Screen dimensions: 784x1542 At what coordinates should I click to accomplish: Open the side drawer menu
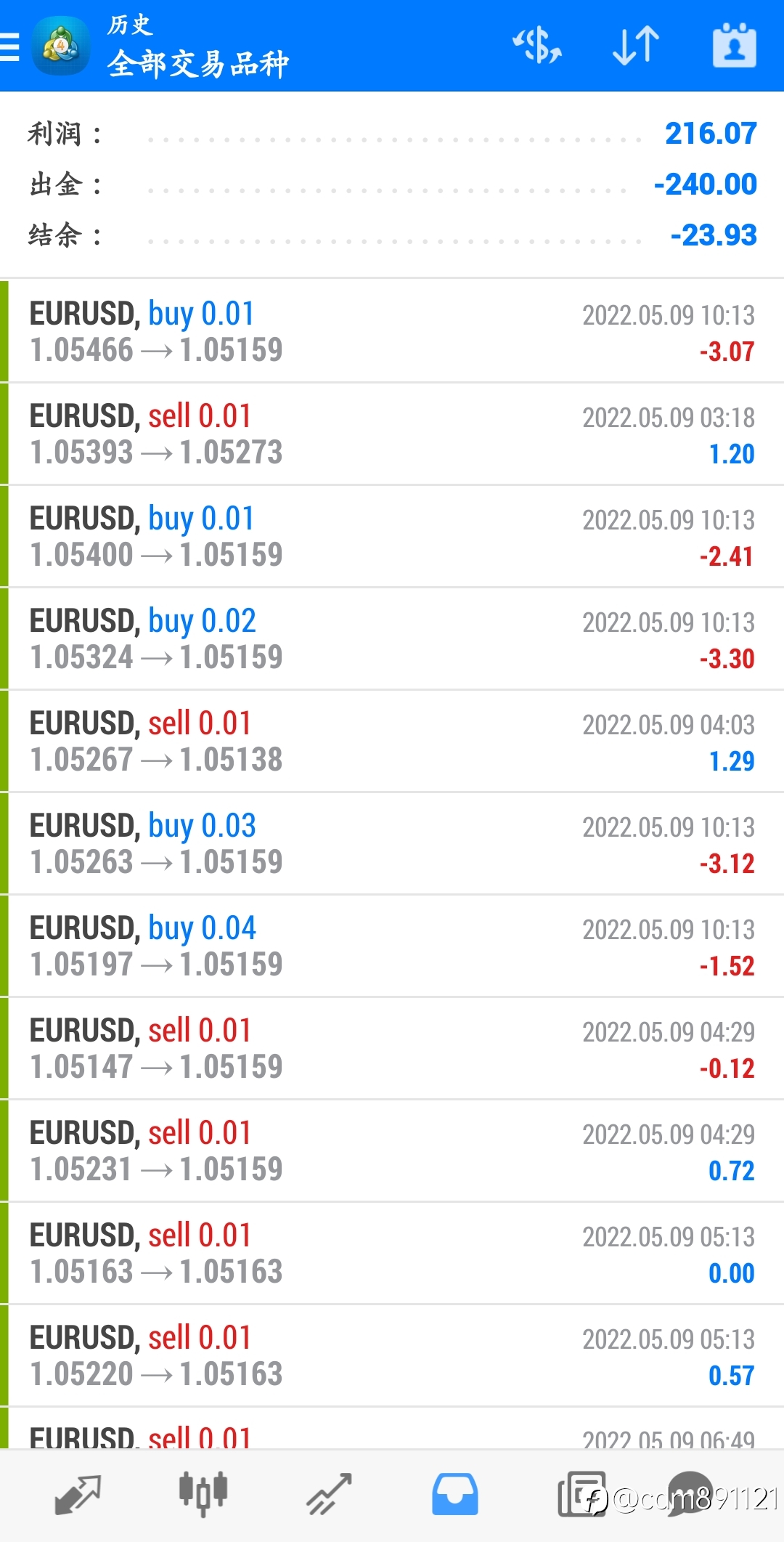tap(10, 46)
